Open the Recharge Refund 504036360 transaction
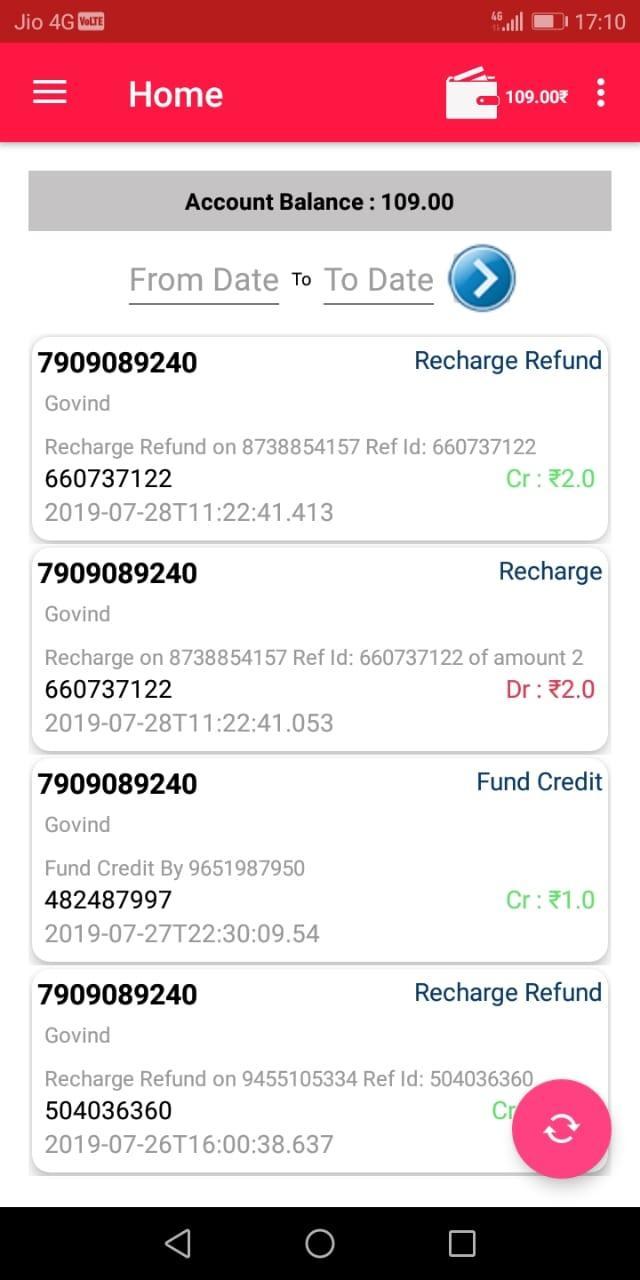Image resolution: width=640 pixels, height=1280 pixels. 320,1070
